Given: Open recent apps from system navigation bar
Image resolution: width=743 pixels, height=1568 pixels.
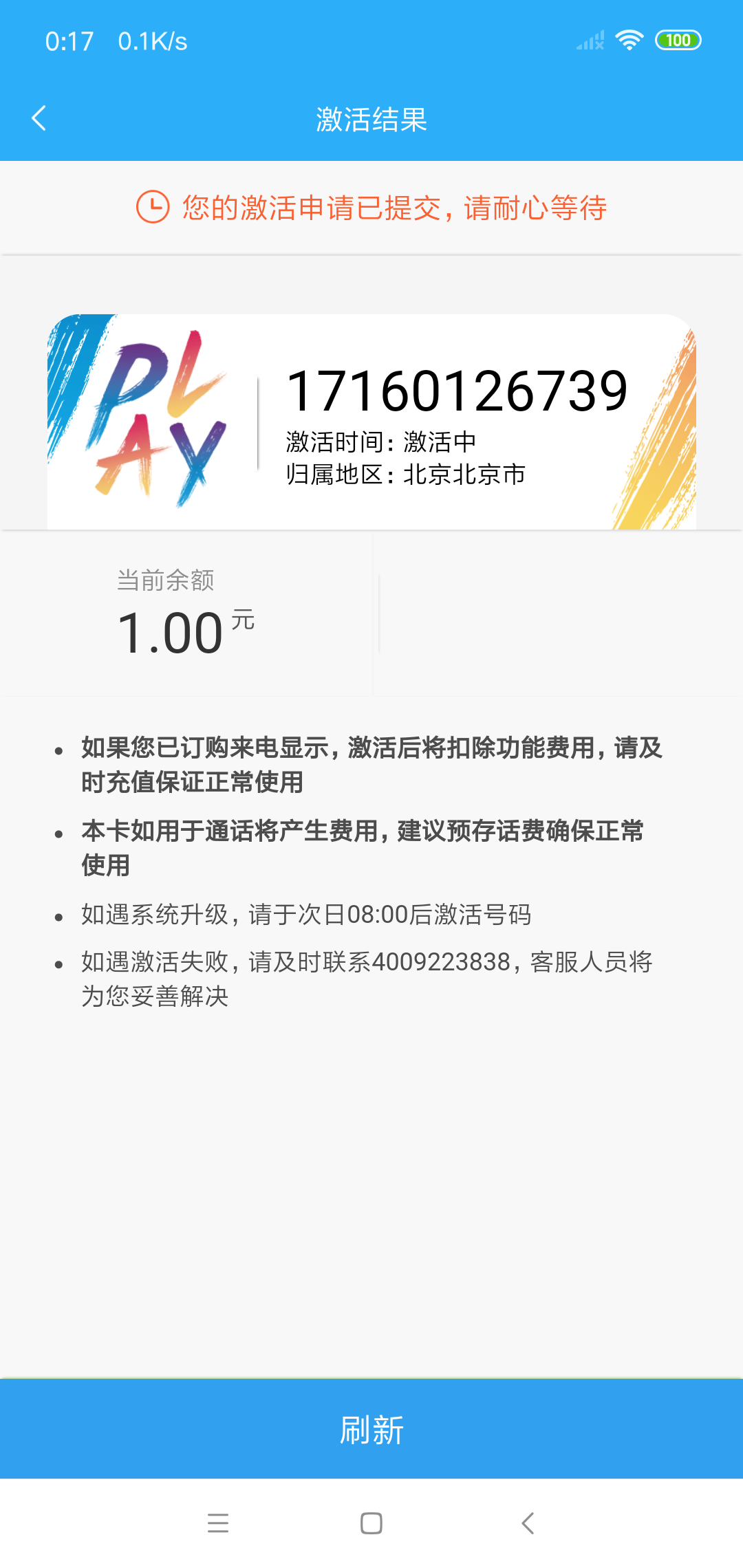Looking at the screenshot, I should (218, 1523).
